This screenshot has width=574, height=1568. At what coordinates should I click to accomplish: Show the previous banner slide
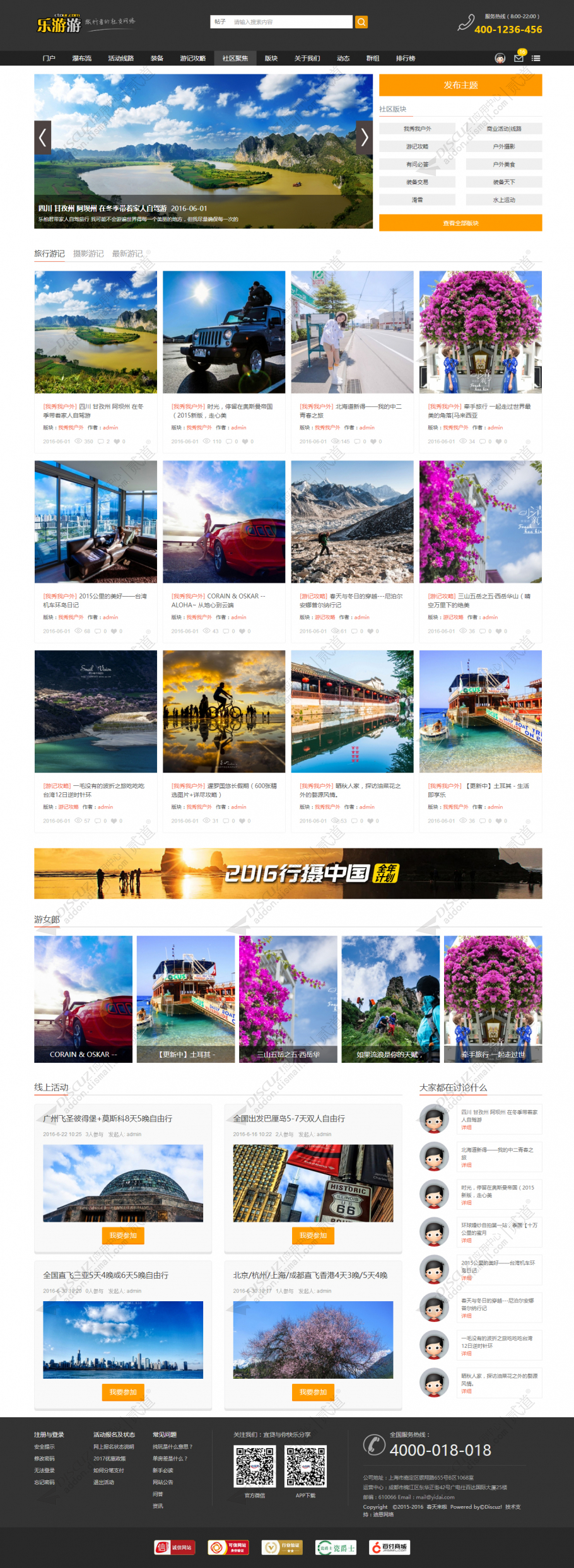43,137
